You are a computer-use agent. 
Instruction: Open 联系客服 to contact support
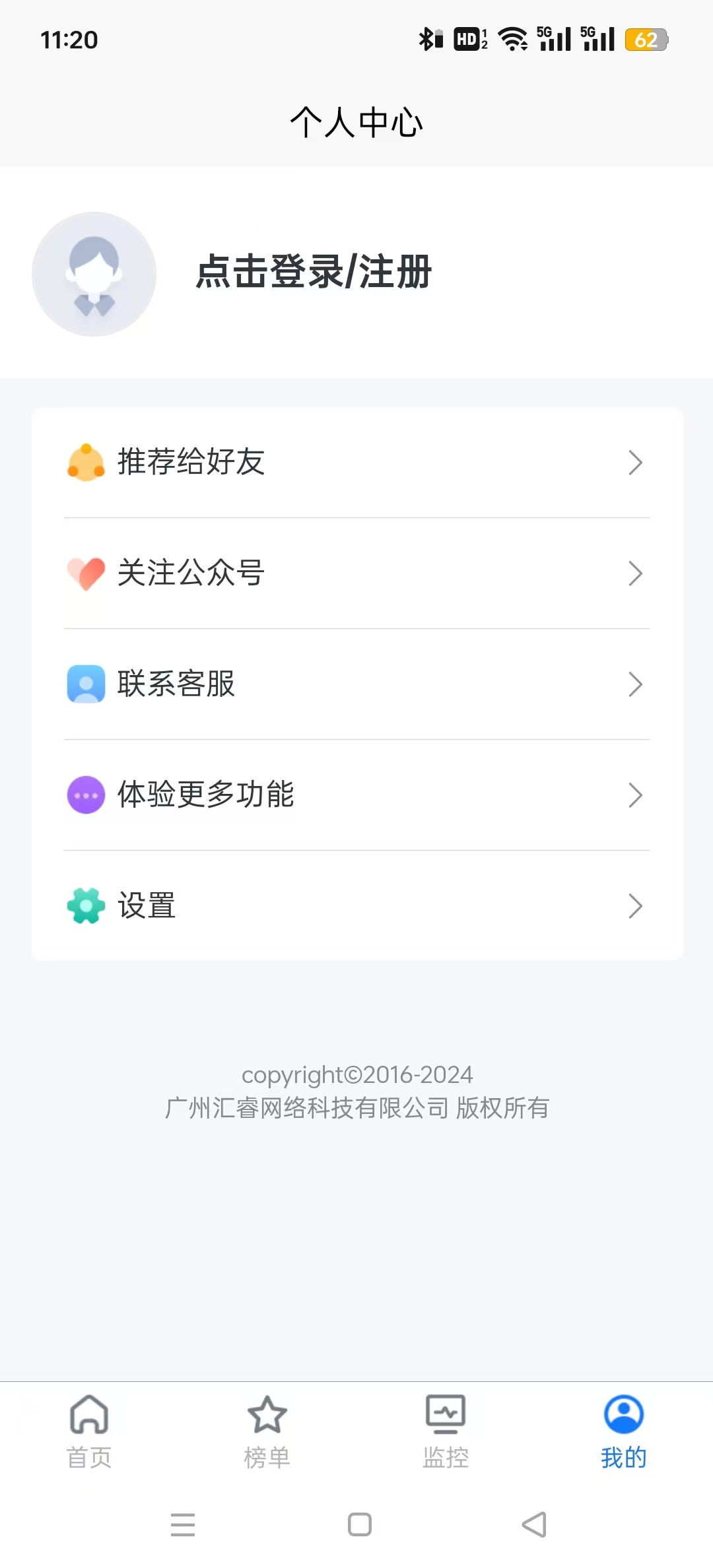pyautogui.click(x=356, y=684)
